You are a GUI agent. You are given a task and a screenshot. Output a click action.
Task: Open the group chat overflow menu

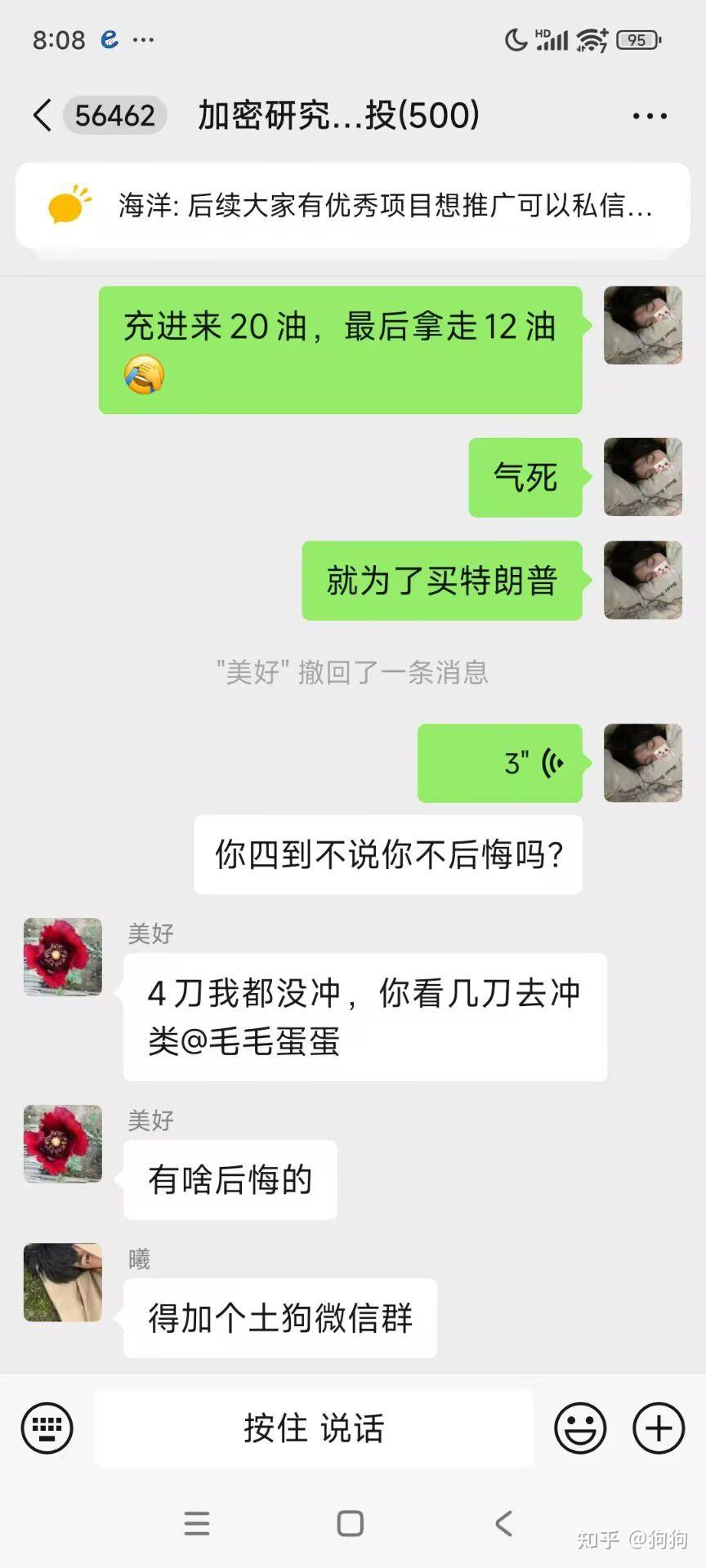pos(650,116)
